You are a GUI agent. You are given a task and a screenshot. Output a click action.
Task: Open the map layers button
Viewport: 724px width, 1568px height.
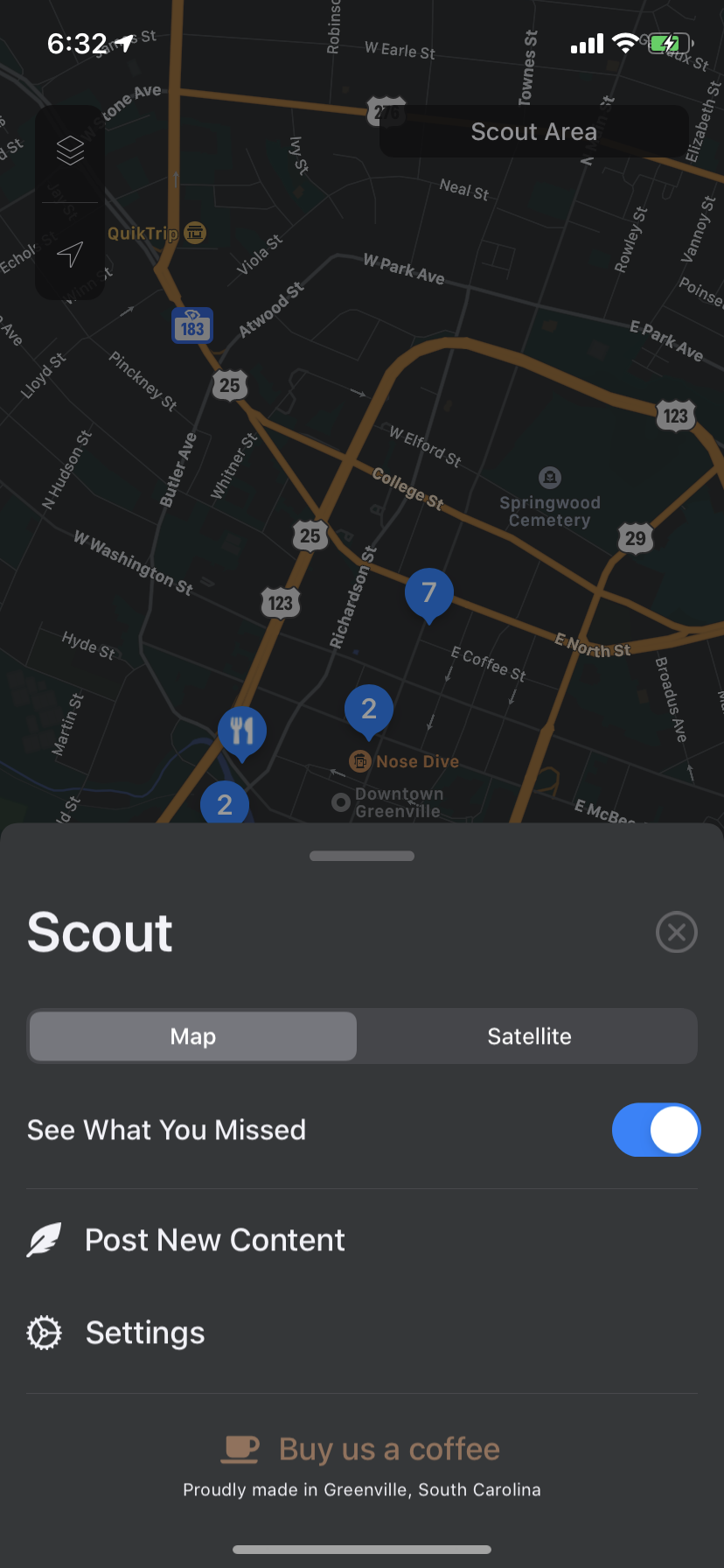click(70, 150)
